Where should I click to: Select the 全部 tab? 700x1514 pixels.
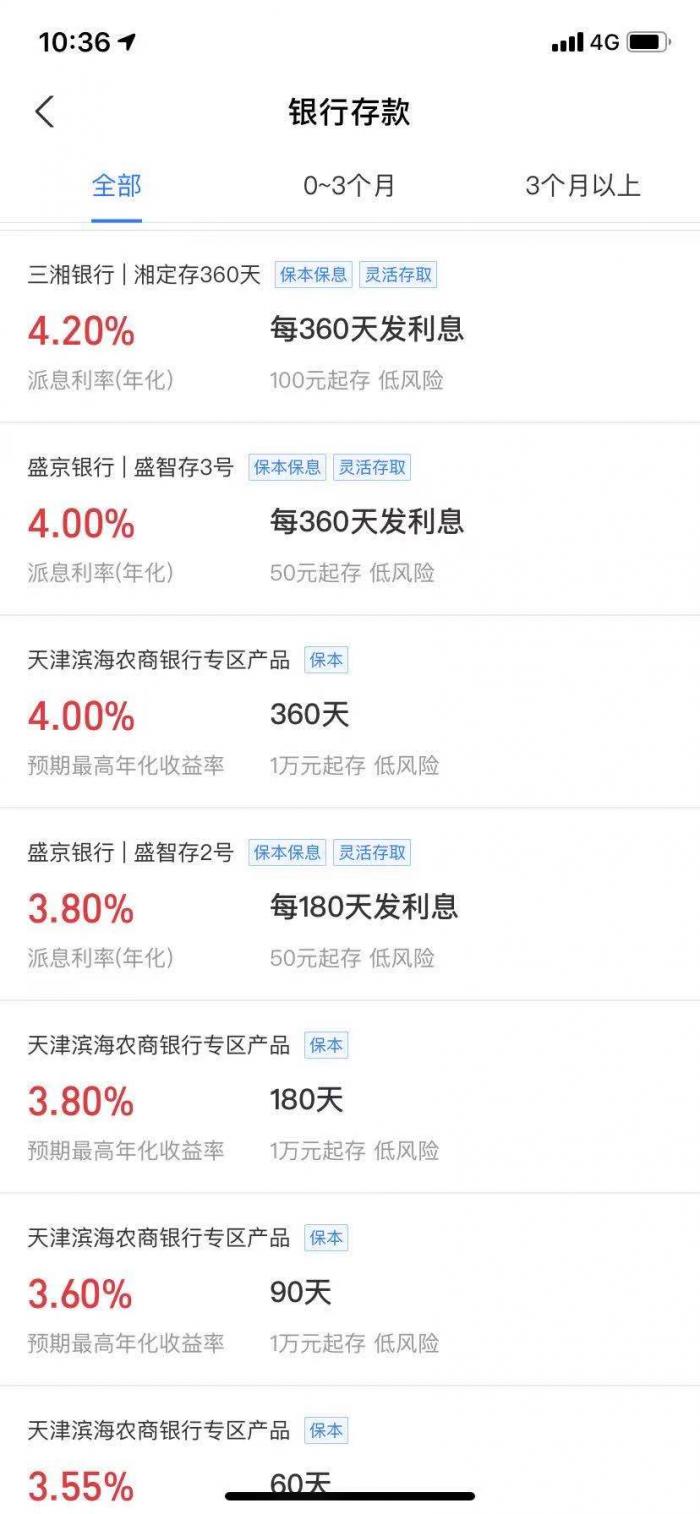pos(116,186)
